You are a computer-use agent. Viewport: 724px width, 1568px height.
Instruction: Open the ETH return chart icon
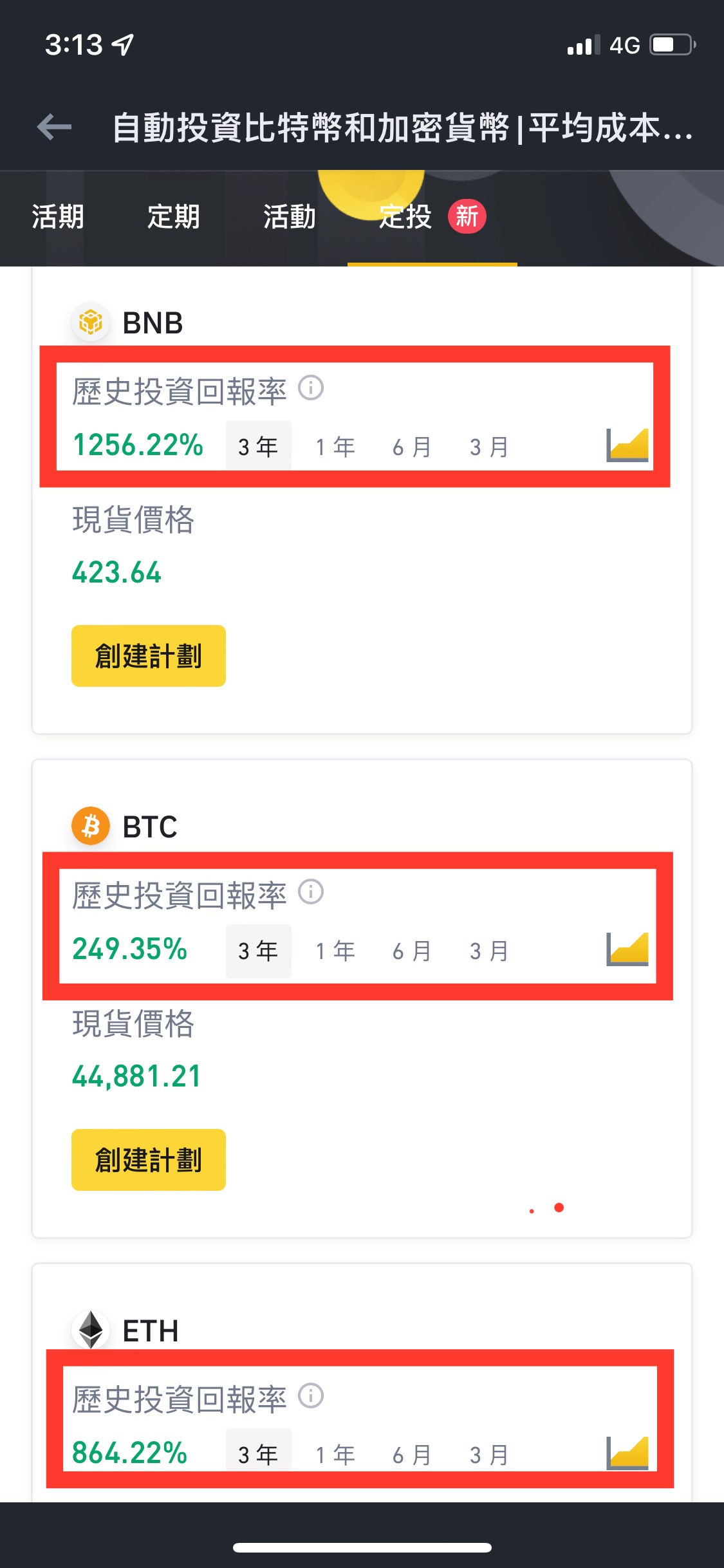pyautogui.click(x=627, y=1453)
